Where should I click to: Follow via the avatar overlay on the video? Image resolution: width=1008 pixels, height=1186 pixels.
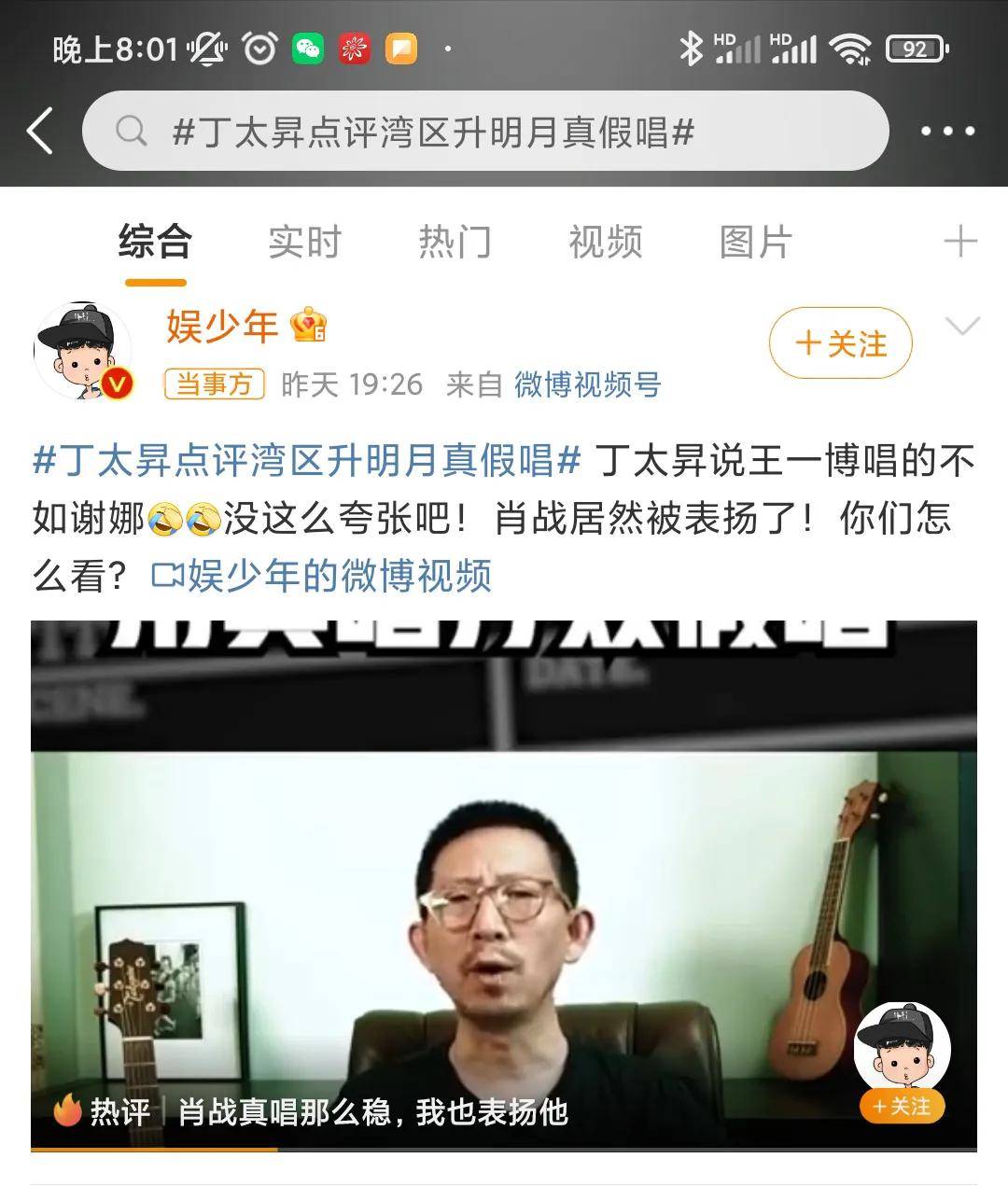pyautogui.click(x=902, y=1107)
